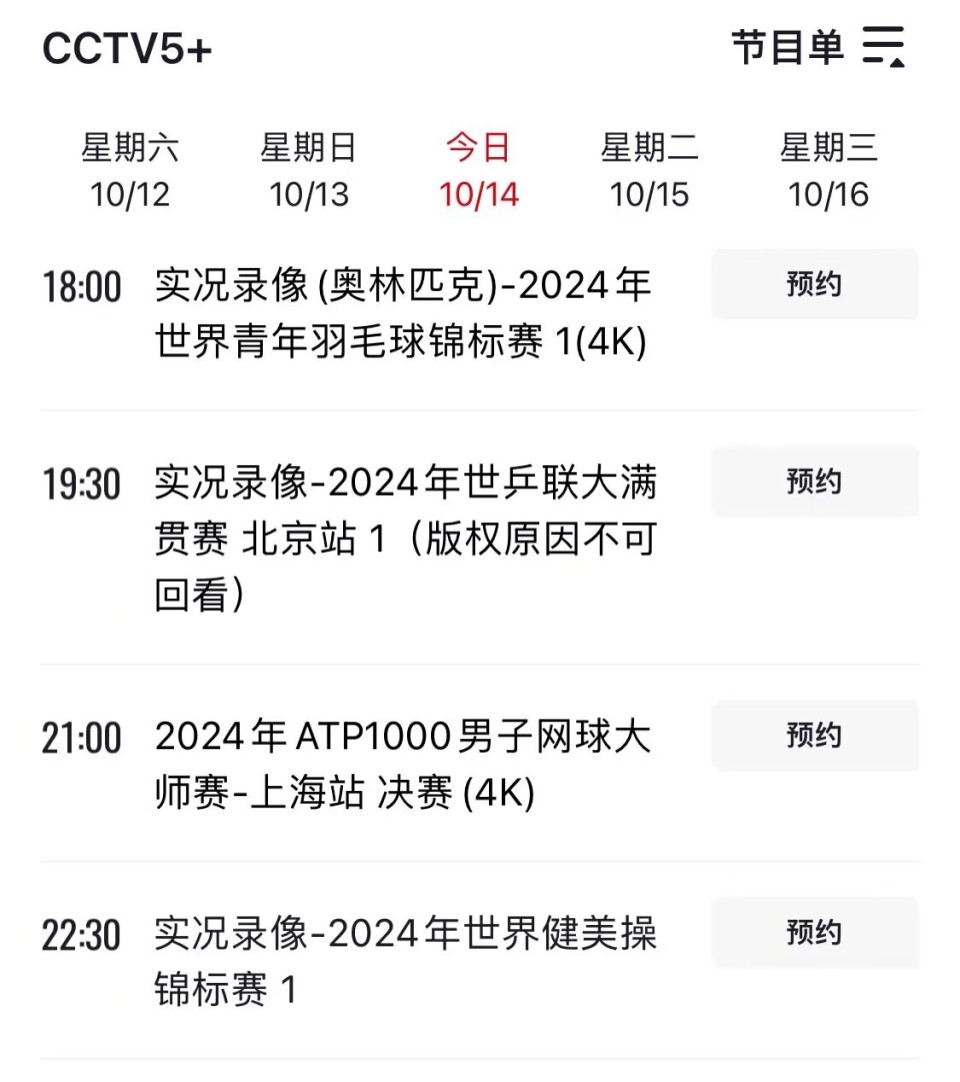Screen dimensions: 960x1082
Task: Open the ATP1000 Shanghai final details
Action: coord(400,763)
